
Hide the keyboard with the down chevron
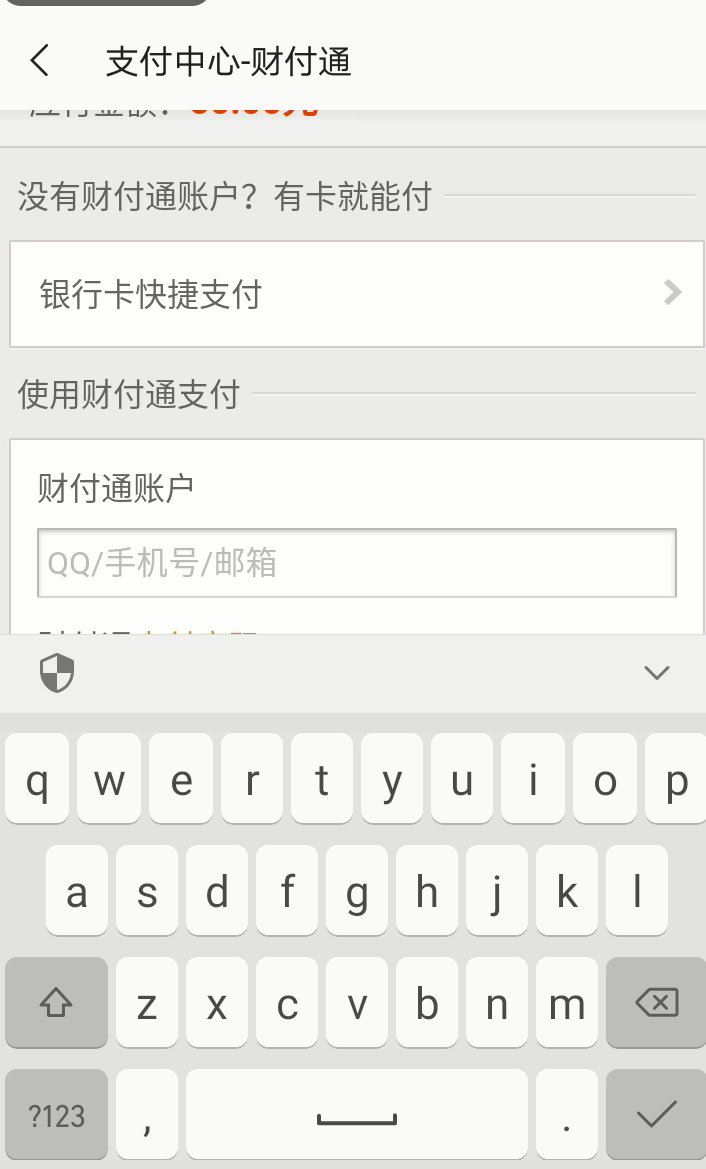click(656, 673)
